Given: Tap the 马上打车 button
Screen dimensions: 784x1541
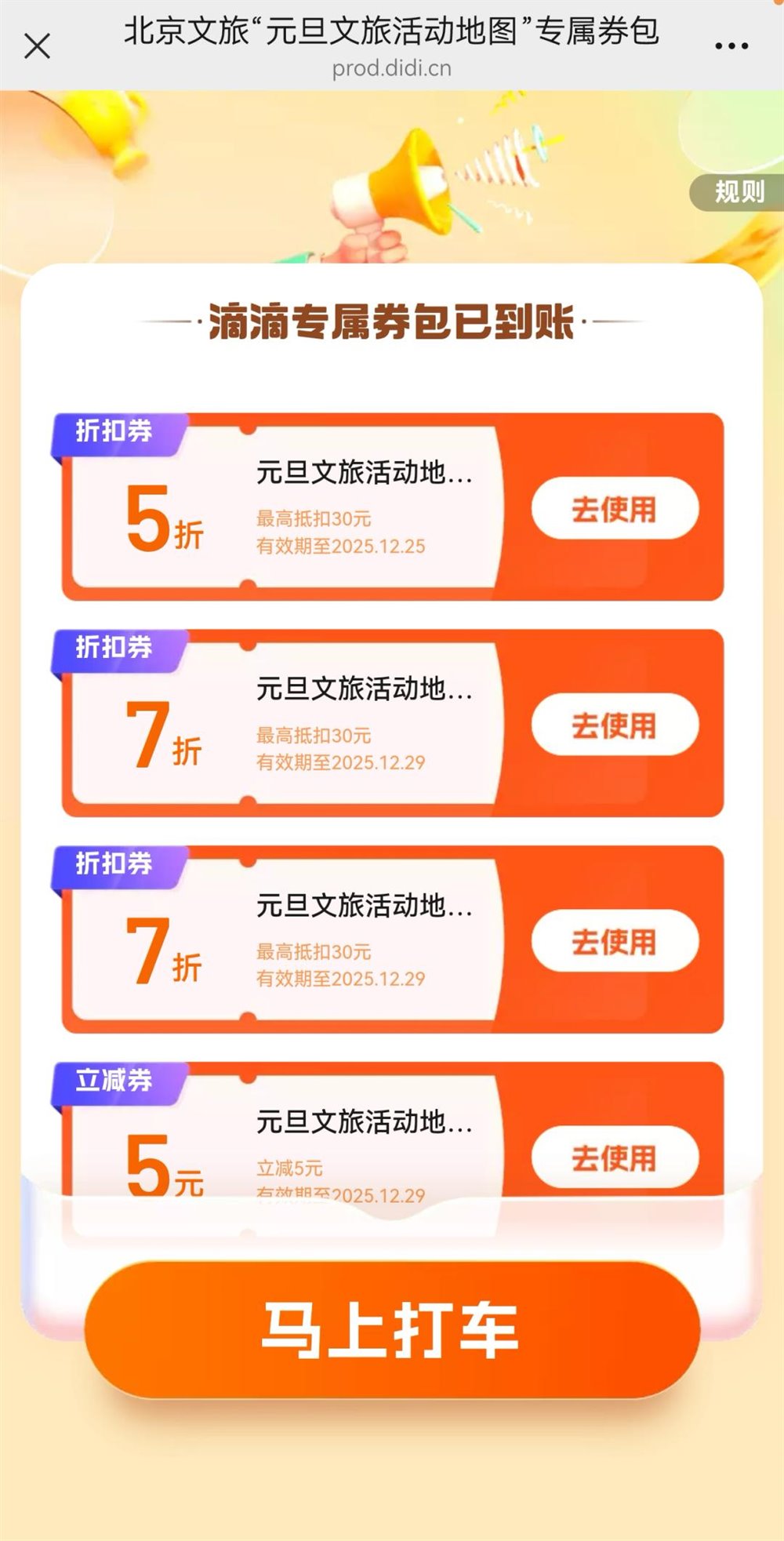Looking at the screenshot, I should tap(391, 1329).
